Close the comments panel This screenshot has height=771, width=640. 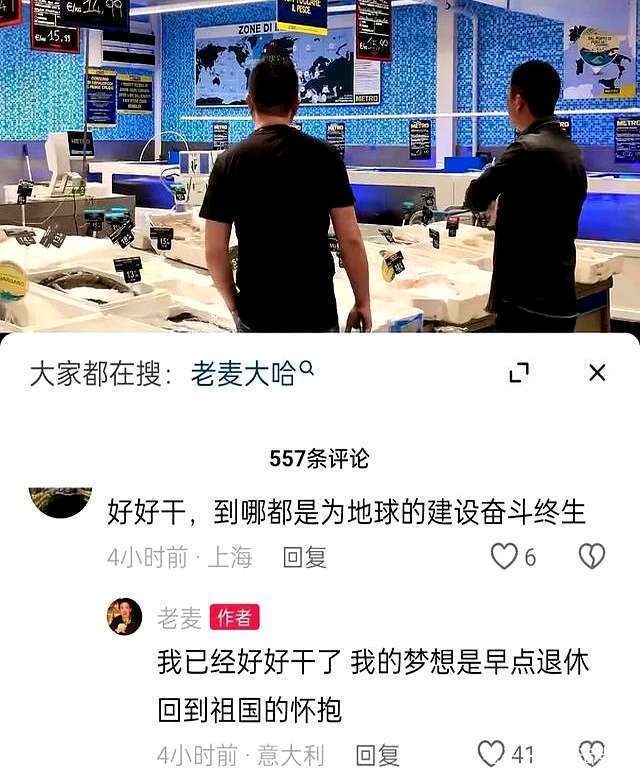click(597, 373)
